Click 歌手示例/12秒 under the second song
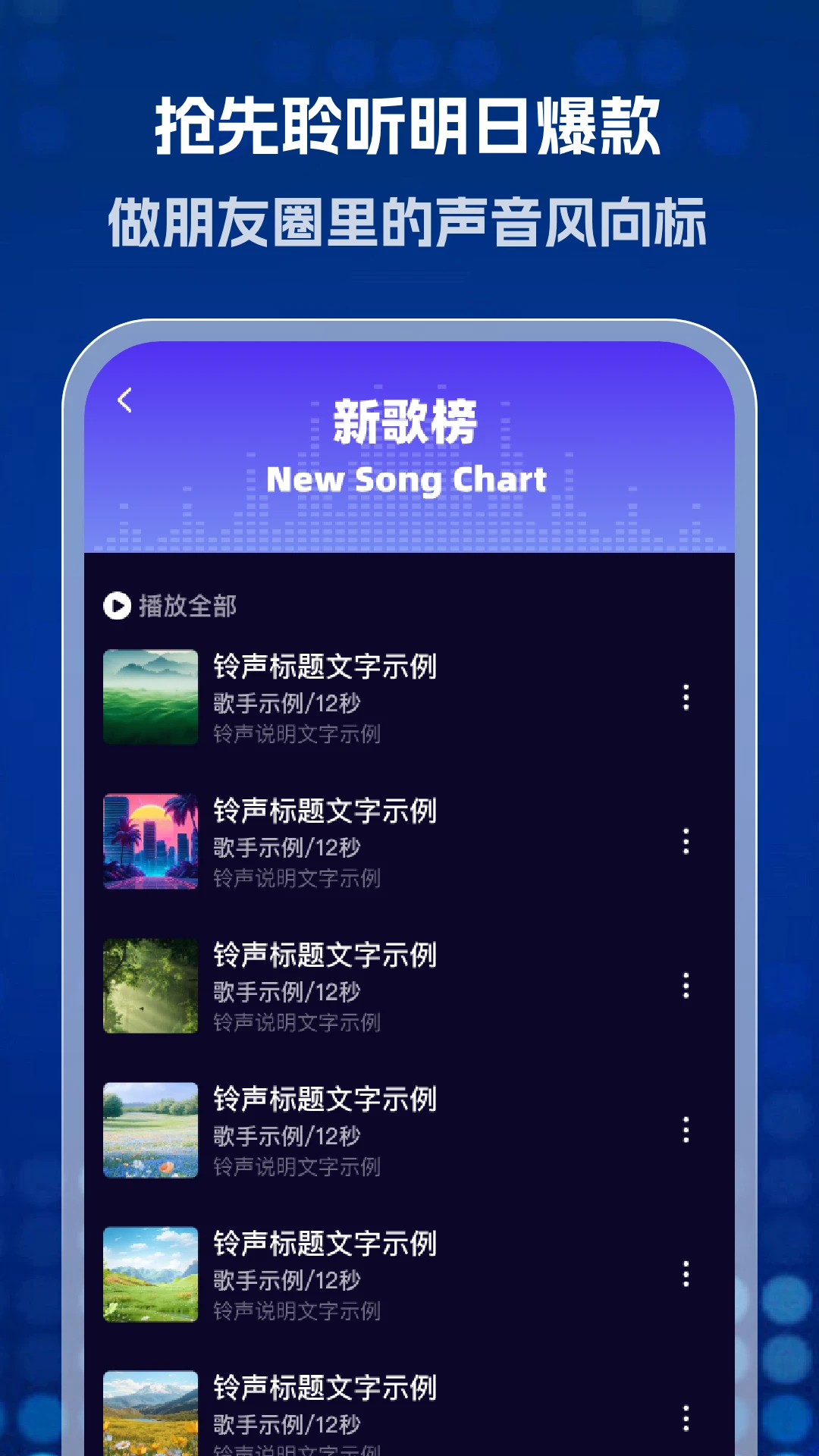The height and width of the screenshot is (1456, 819). pos(287,848)
